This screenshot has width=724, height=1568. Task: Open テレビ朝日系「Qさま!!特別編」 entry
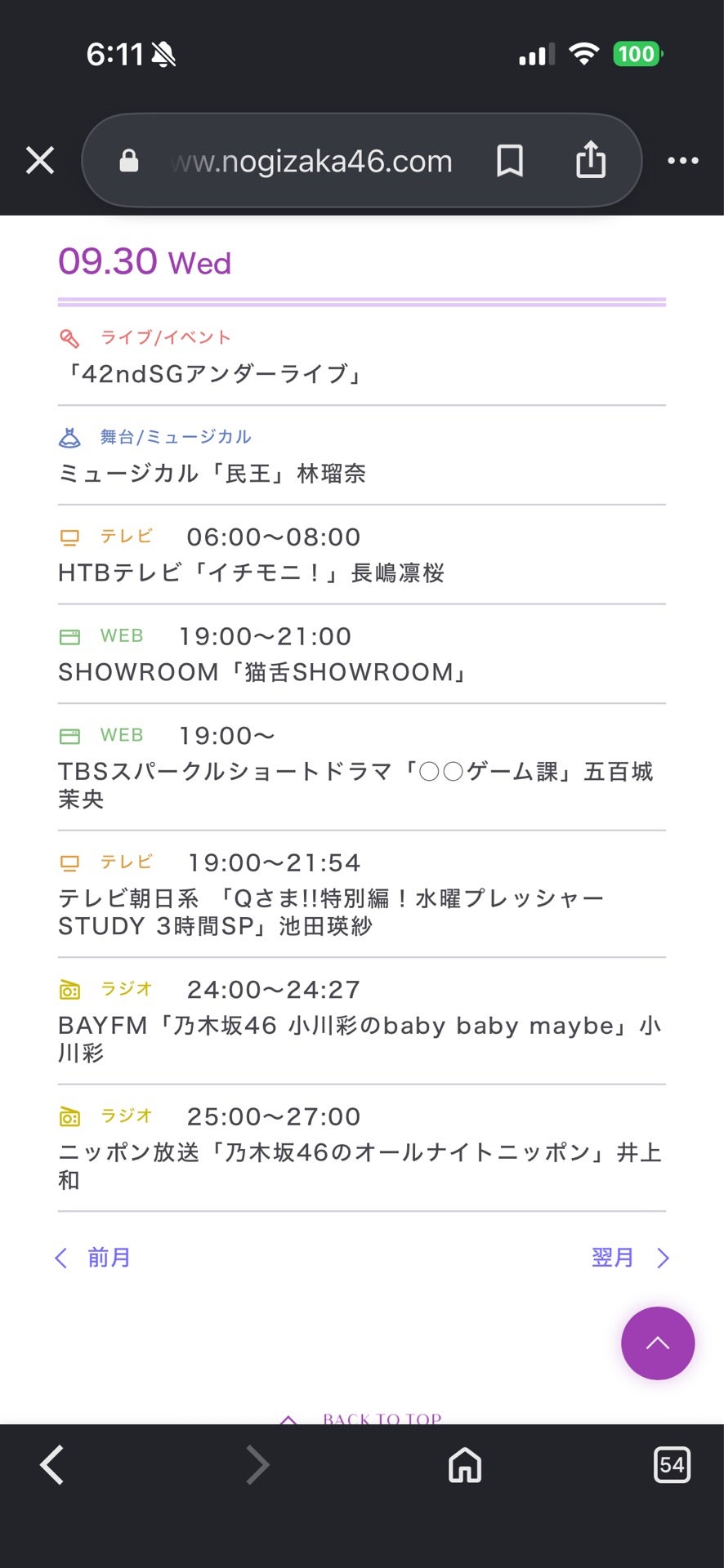(361, 894)
